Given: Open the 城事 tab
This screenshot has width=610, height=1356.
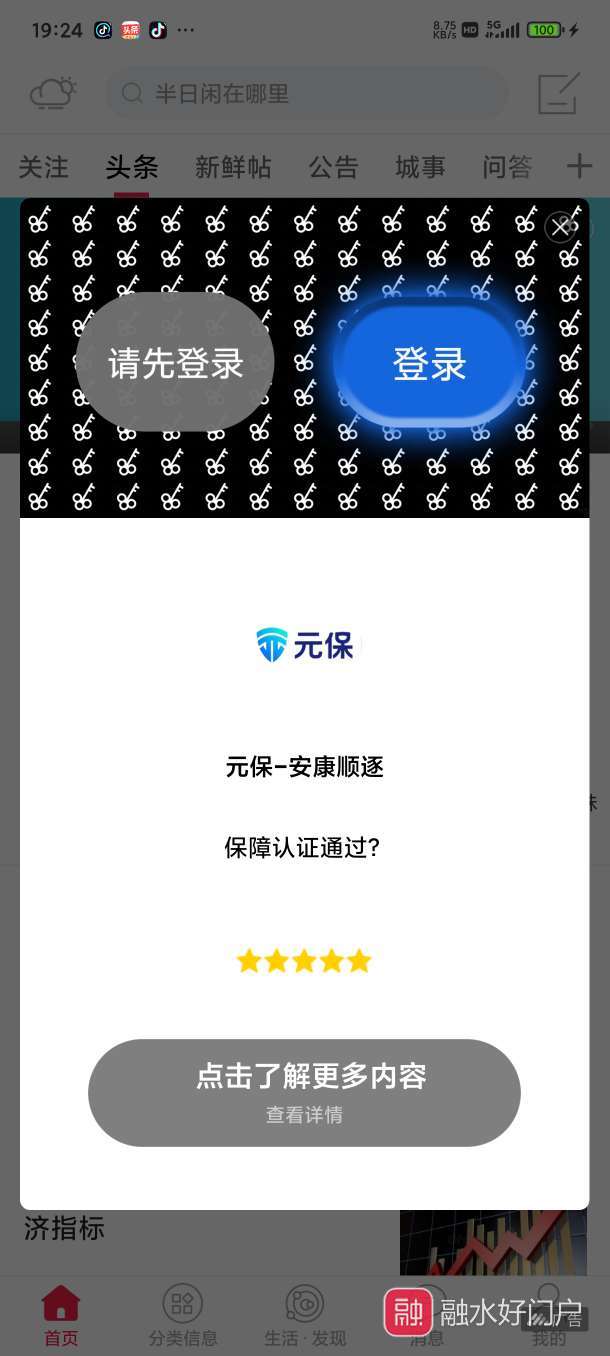Looking at the screenshot, I should point(420,167).
